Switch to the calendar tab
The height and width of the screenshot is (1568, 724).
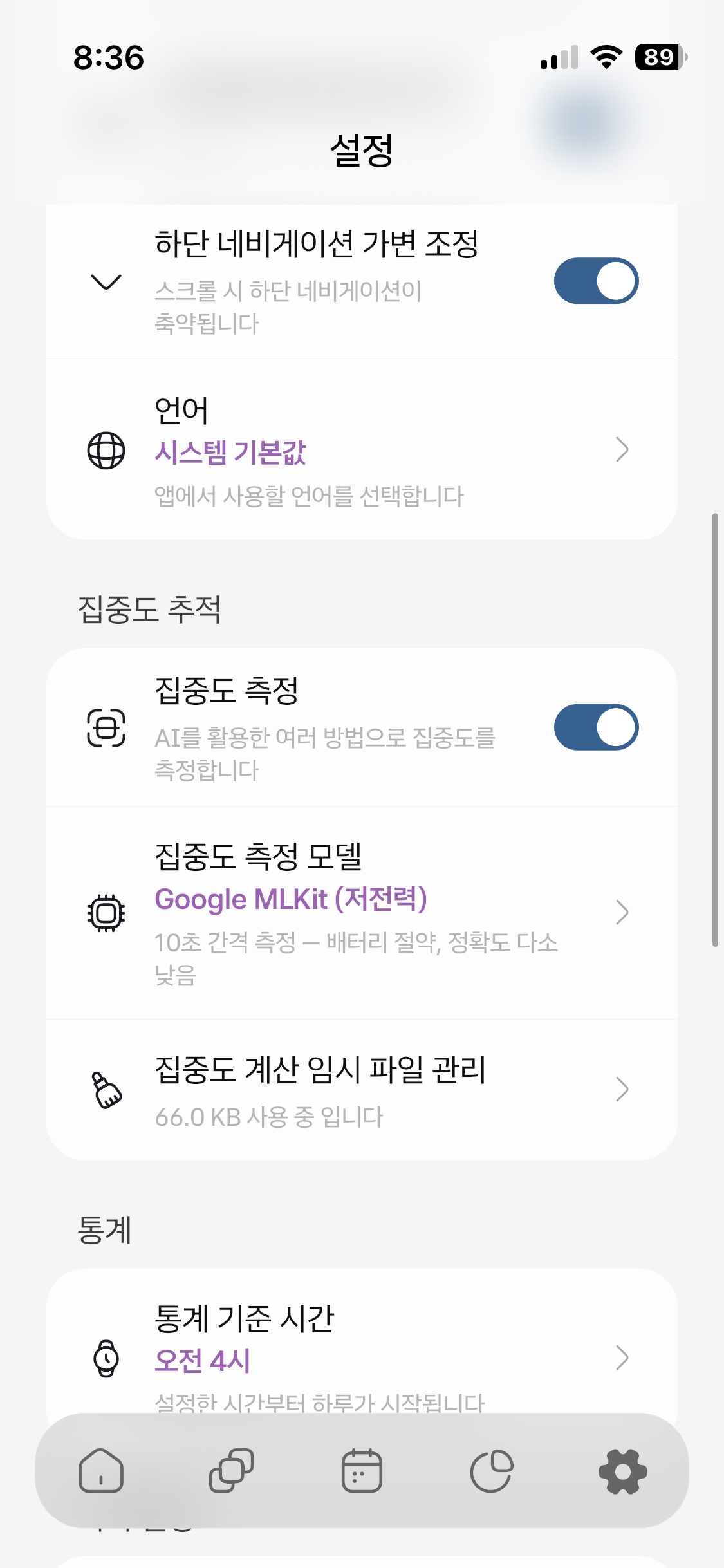[x=362, y=1471]
